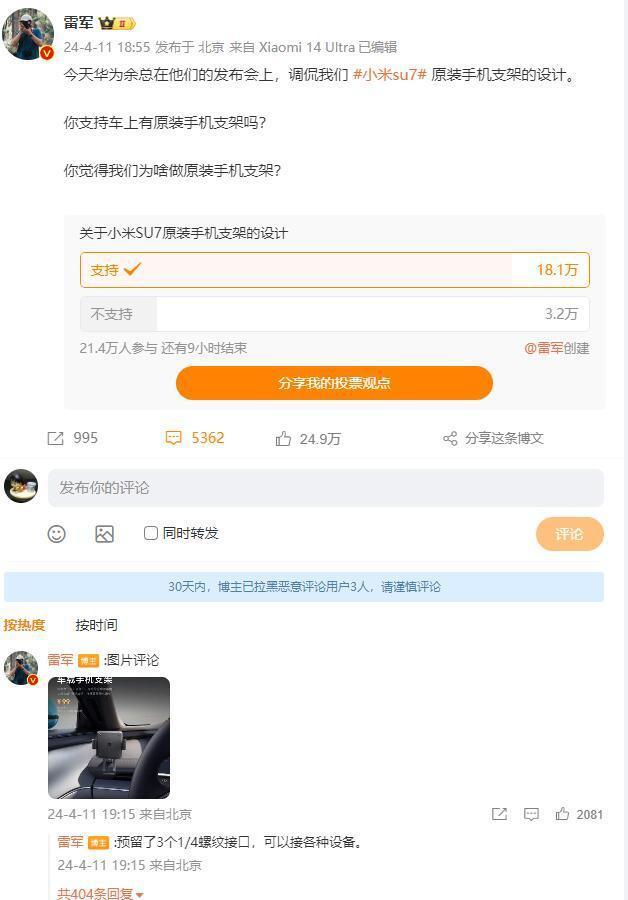Image resolution: width=628 pixels, height=900 pixels.
Task: Select the 不支持 poll option
Action: pyautogui.click(x=334, y=314)
